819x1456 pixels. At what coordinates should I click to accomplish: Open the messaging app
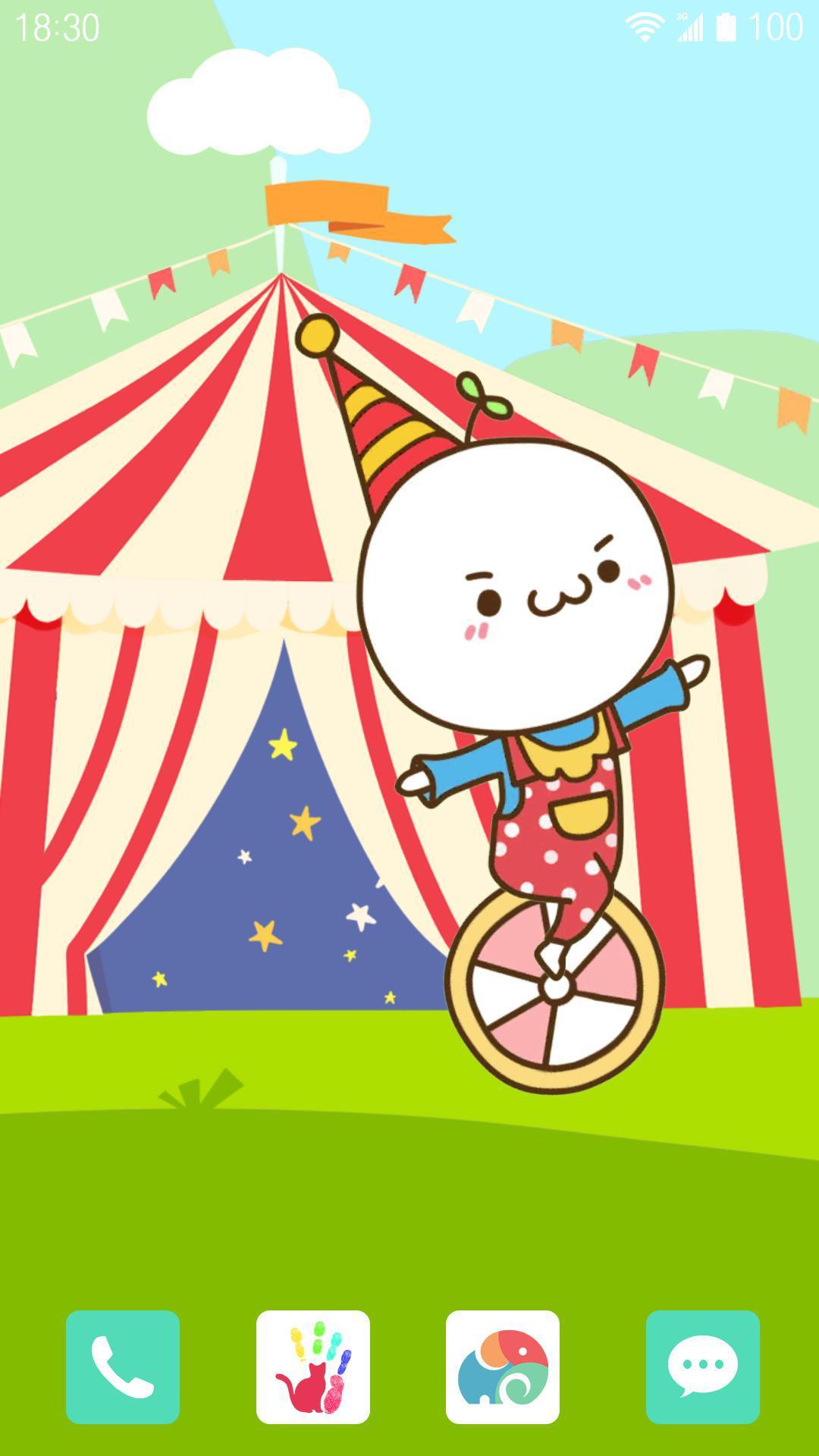[x=702, y=1367]
